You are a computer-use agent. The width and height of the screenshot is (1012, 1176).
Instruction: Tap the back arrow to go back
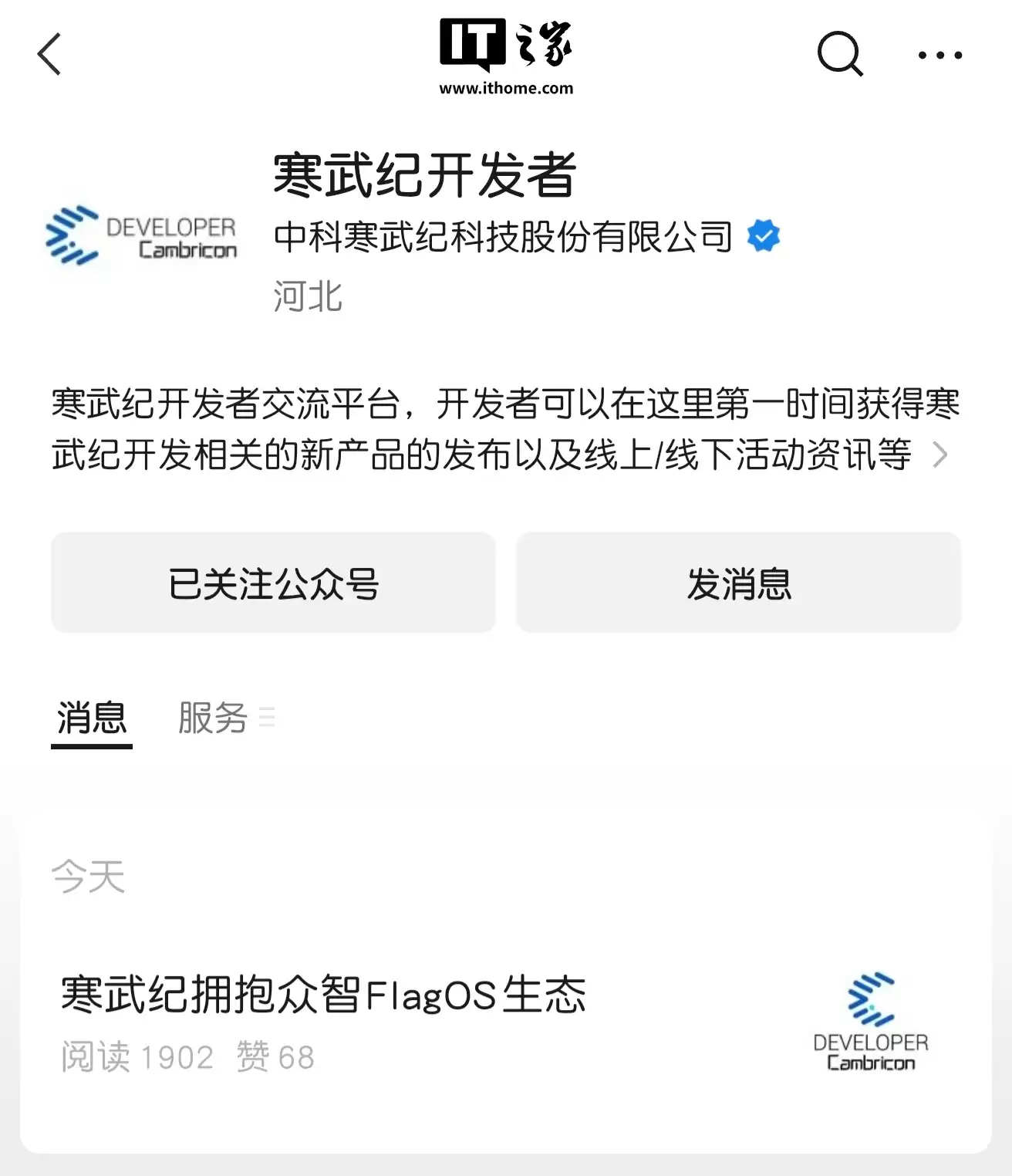pyautogui.click(x=51, y=56)
